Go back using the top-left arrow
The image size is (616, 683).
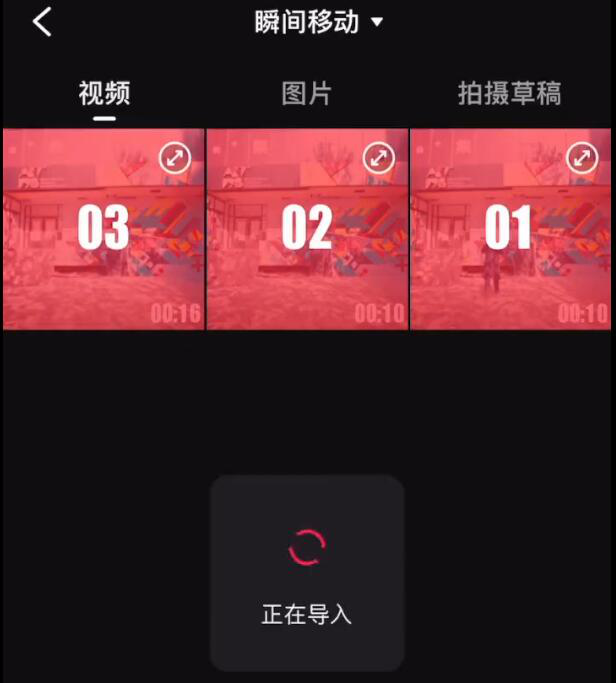(x=42, y=22)
